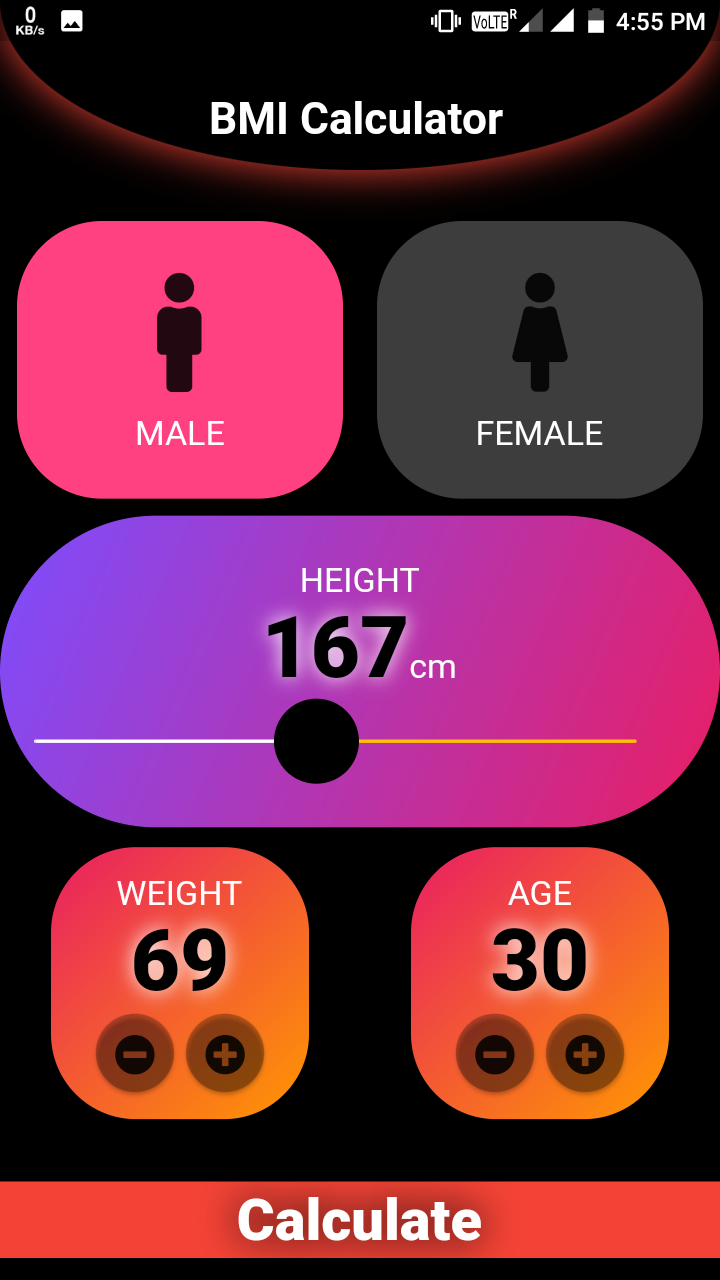Decrease age from 30 using minus stepper
720x1280 pixels.
coord(495,1052)
